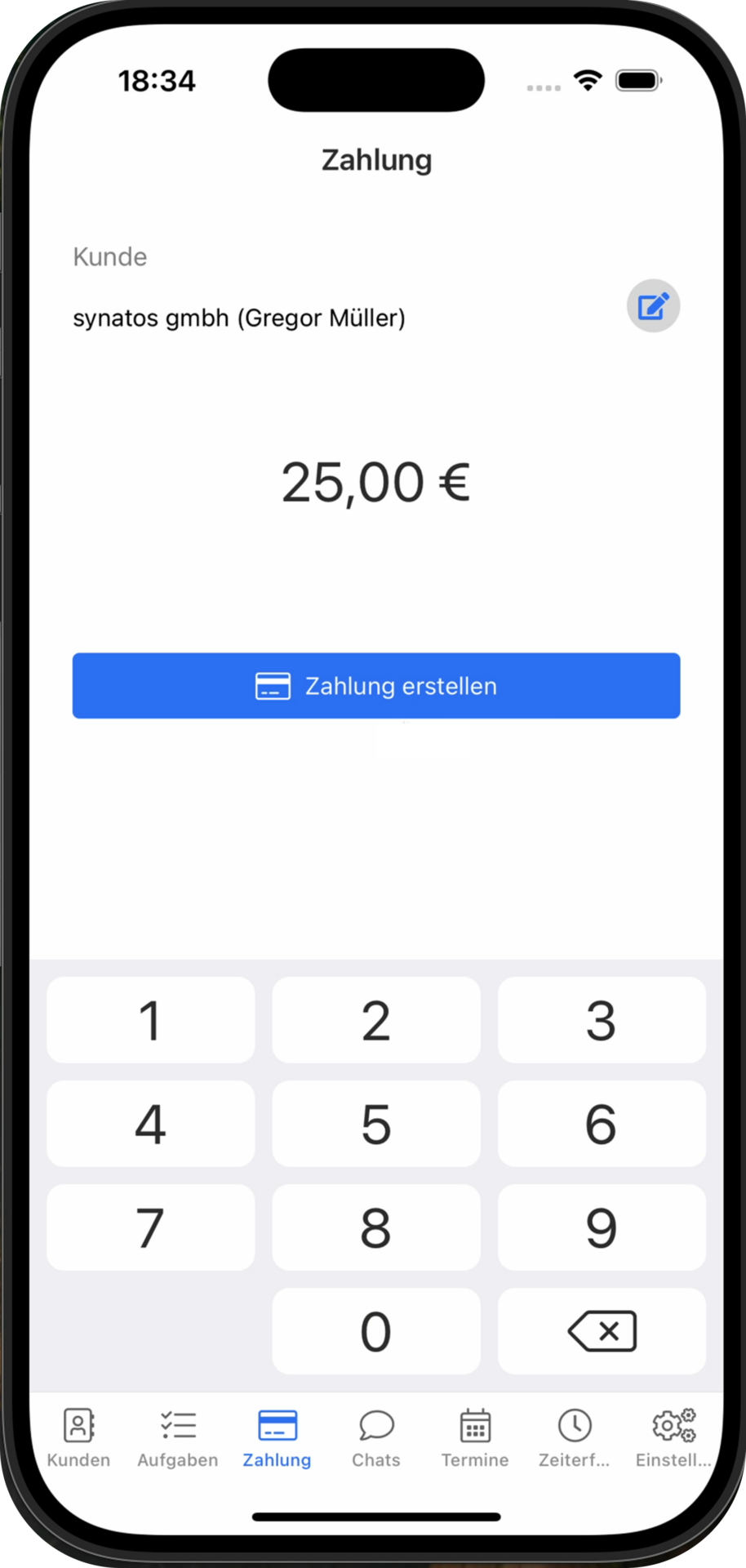Screen dimensions: 746x1568
Task: Open the Einstell... settings tab
Action: pyautogui.click(x=673, y=1439)
